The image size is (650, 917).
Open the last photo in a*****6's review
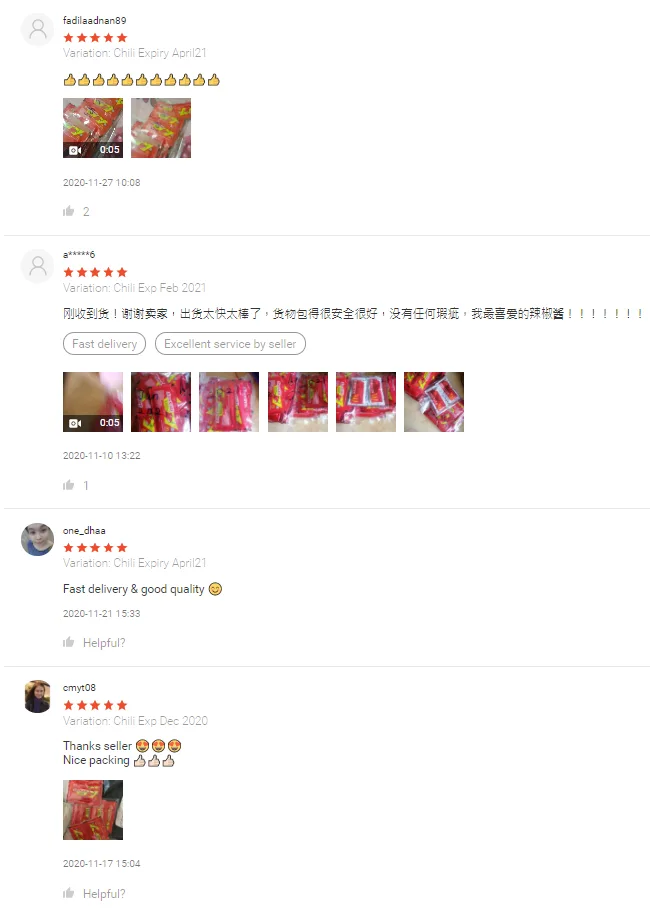pyautogui.click(x=434, y=402)
